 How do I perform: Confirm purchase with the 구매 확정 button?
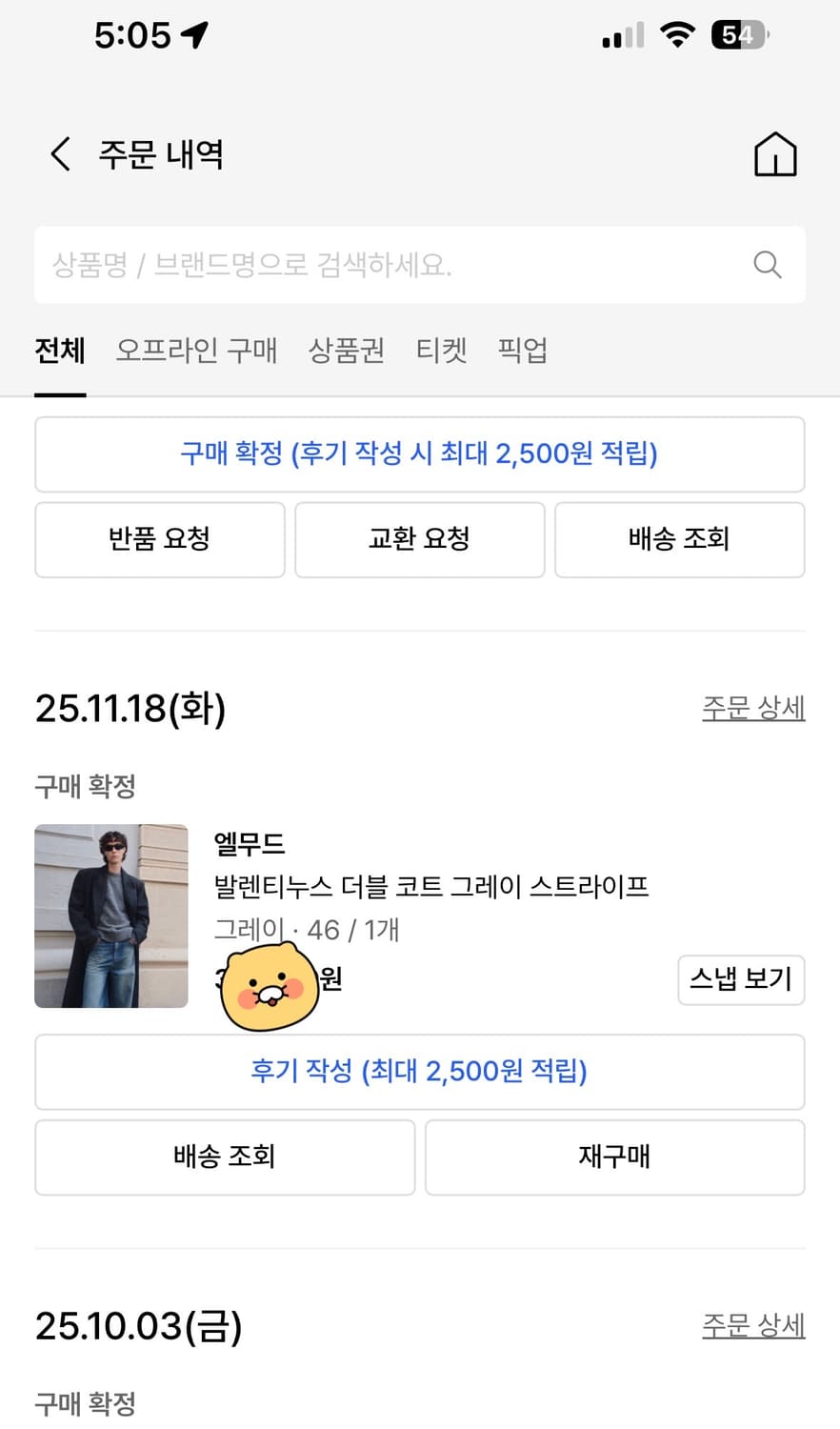pyautogui.click(x=419, y=454)
